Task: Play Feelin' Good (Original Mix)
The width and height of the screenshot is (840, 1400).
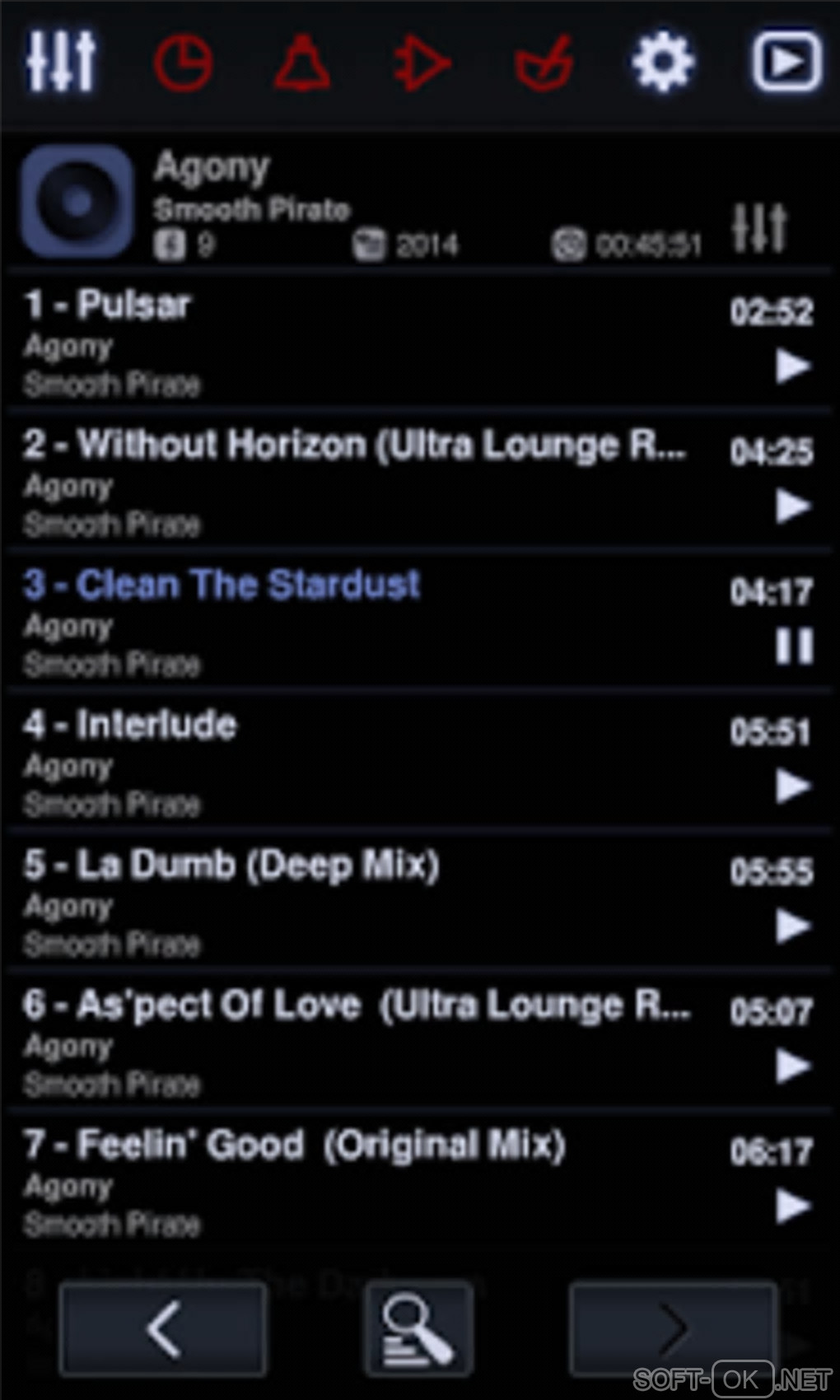Action: [x=793, y=1206]
